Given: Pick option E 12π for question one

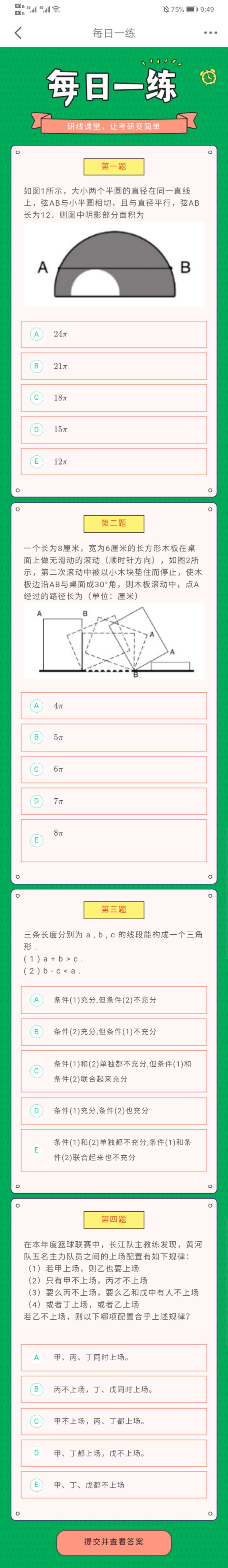Looking at the screenshot, I should pos(114,461).
